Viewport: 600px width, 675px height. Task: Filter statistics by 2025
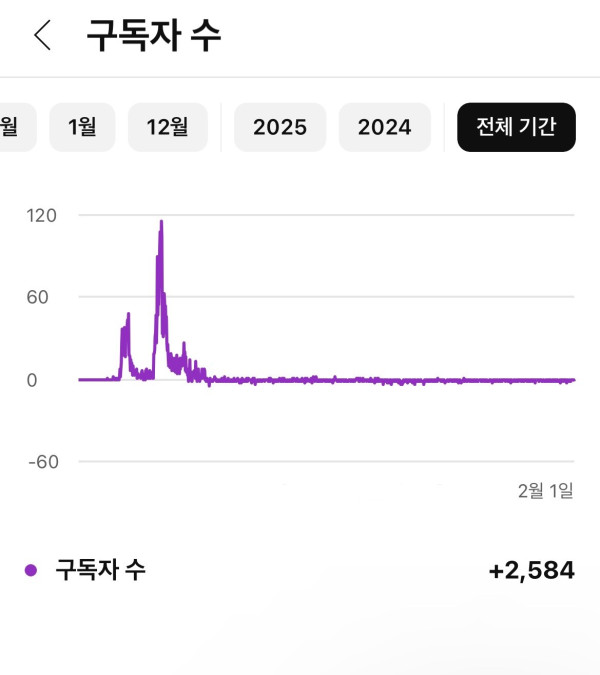[x=280, y=127]
